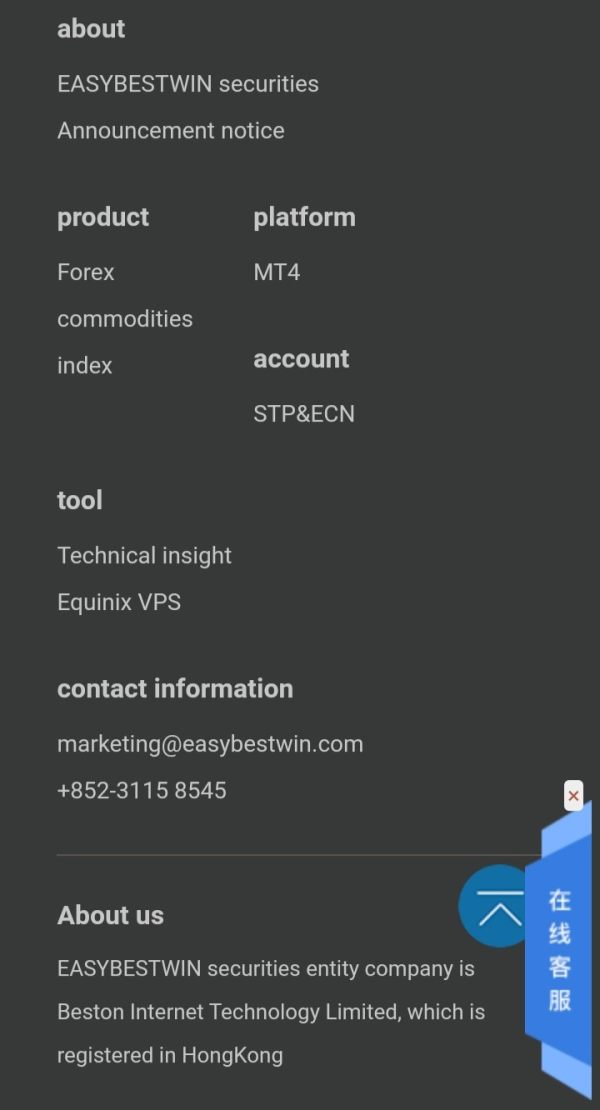Open the EASYBESTWIN securities link
The width and height of the screenshot is (600, 1110).
click(x=188, y=84)
